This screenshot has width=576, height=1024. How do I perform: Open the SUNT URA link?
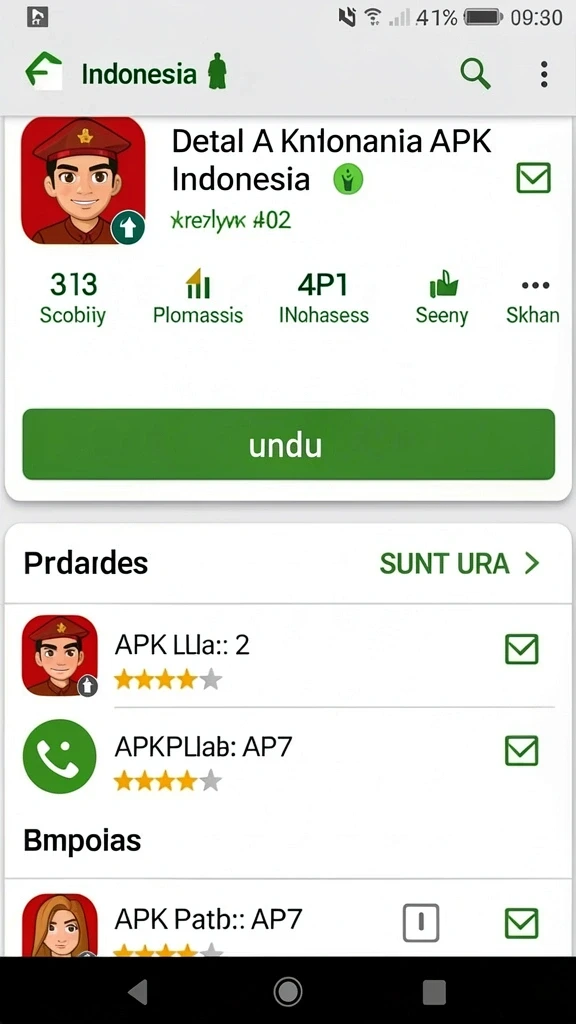point(460,564)
